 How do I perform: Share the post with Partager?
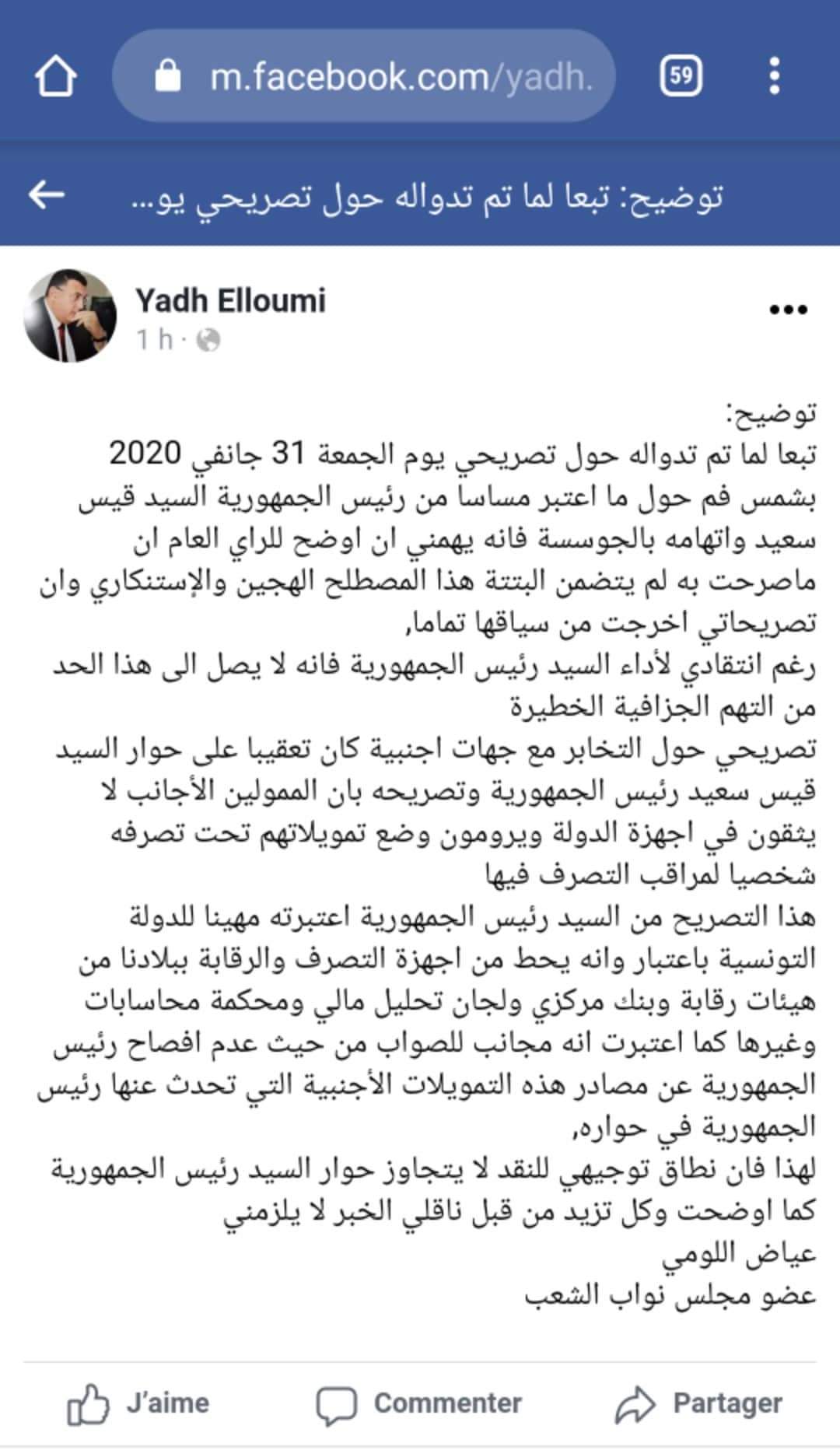(698, 1403)
